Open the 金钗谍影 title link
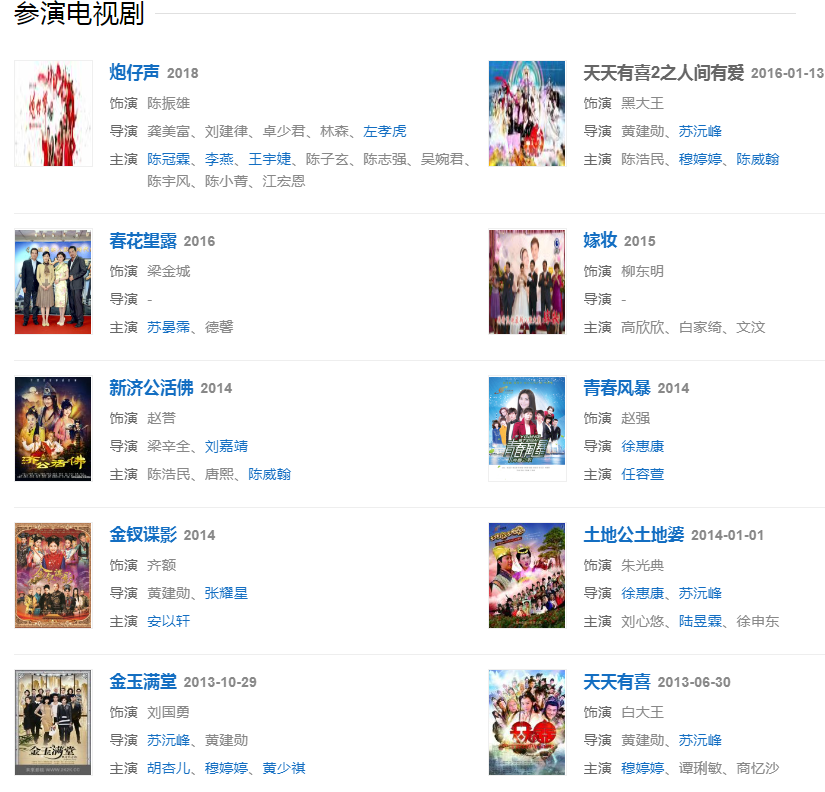Screen dimensions: 825x792 coord(143,535)
